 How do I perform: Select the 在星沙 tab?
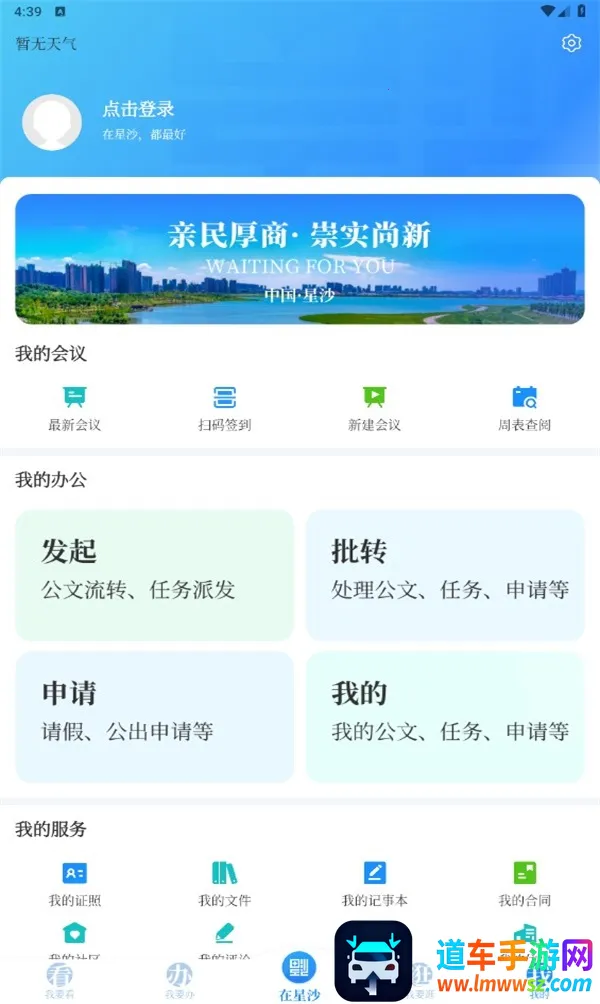point(299,976)
